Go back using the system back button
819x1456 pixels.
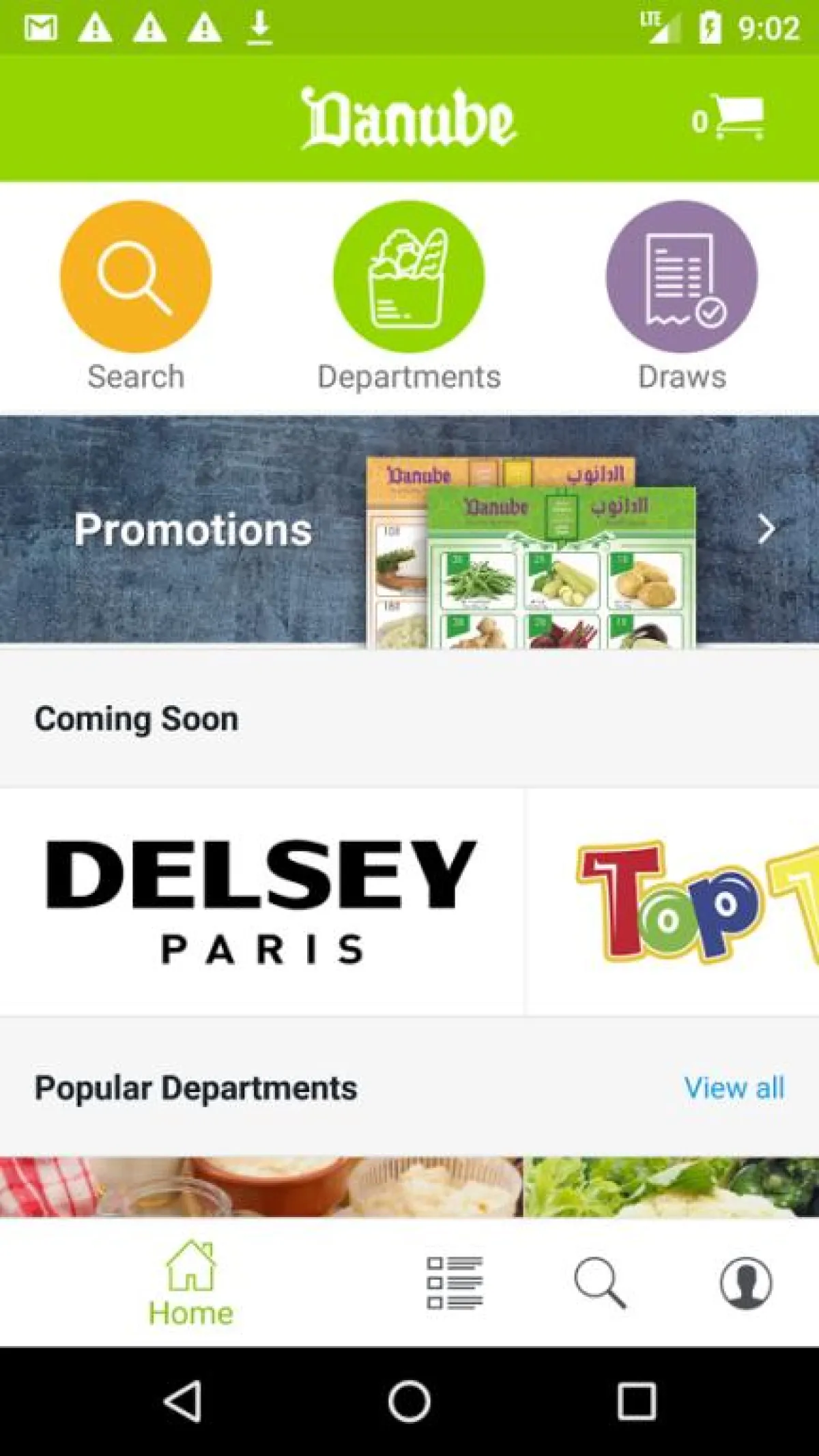coord(182,1401)
